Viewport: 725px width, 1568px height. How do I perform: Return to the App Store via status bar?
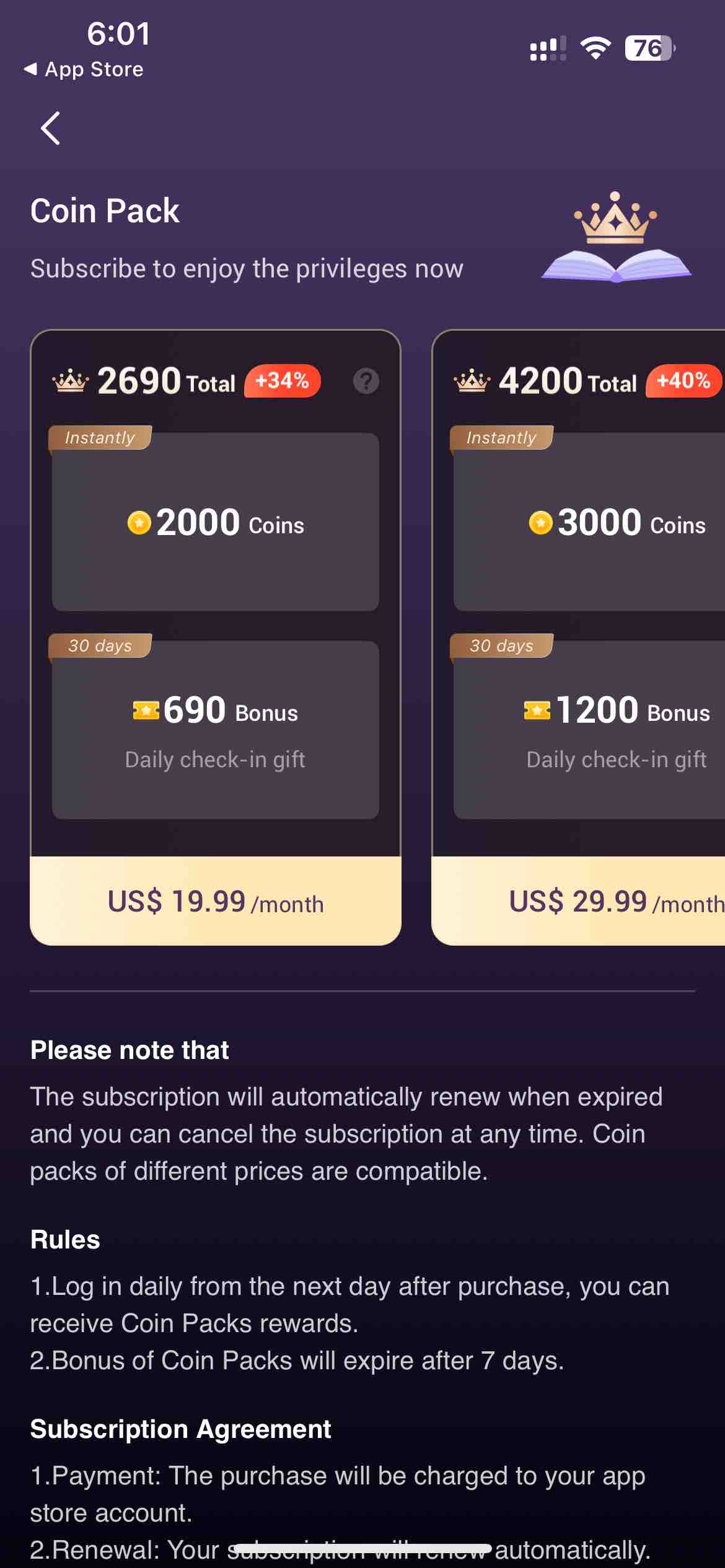[x=84, y=69]
